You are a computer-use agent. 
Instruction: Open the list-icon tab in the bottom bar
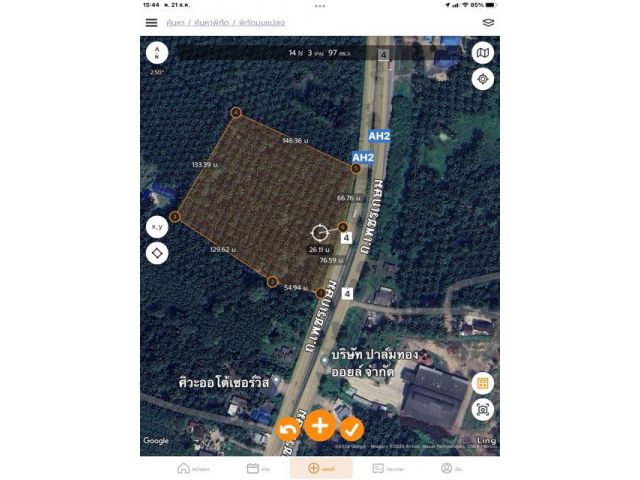pyautogui.click(x=386, y=468)
